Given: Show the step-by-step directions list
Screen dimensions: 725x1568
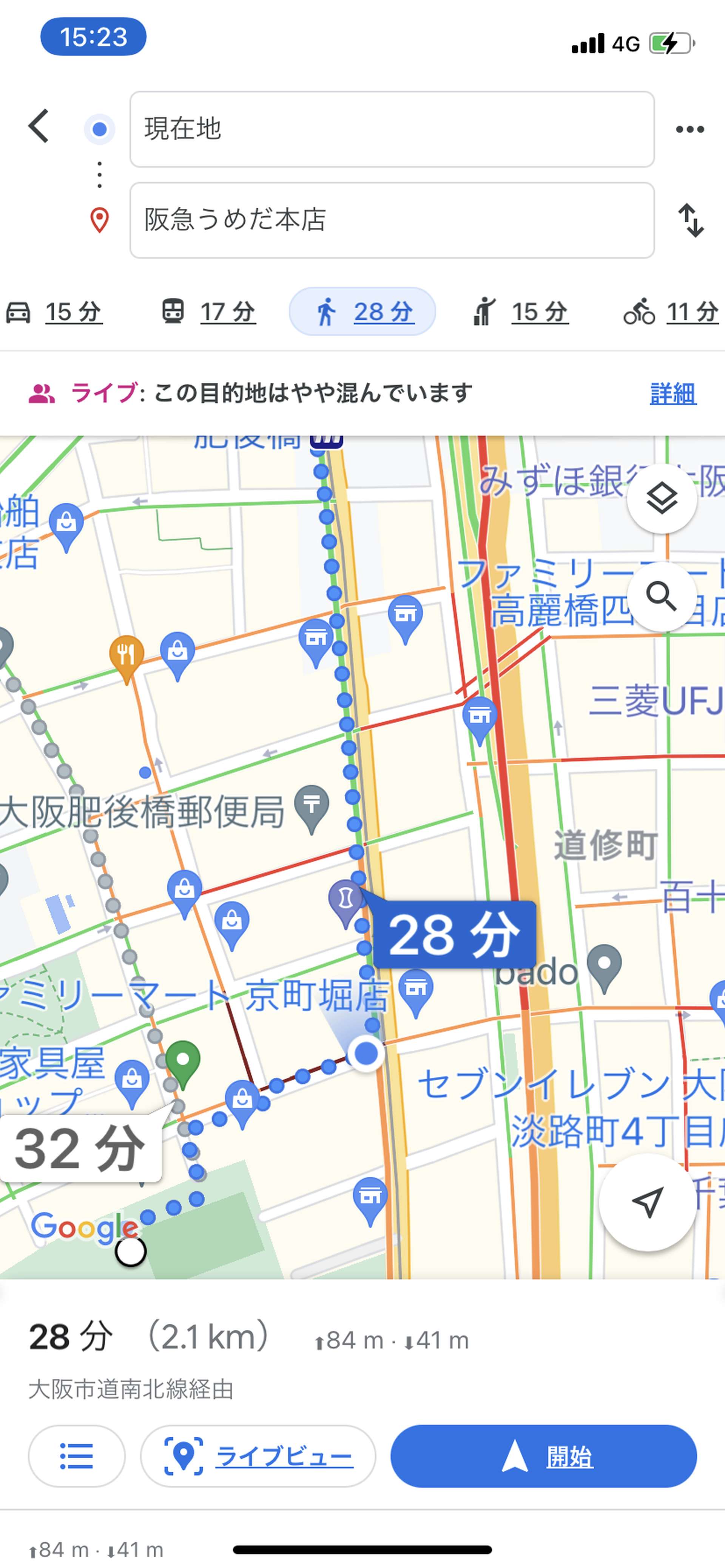Looking at the screenshot, I should [77, 1457].
